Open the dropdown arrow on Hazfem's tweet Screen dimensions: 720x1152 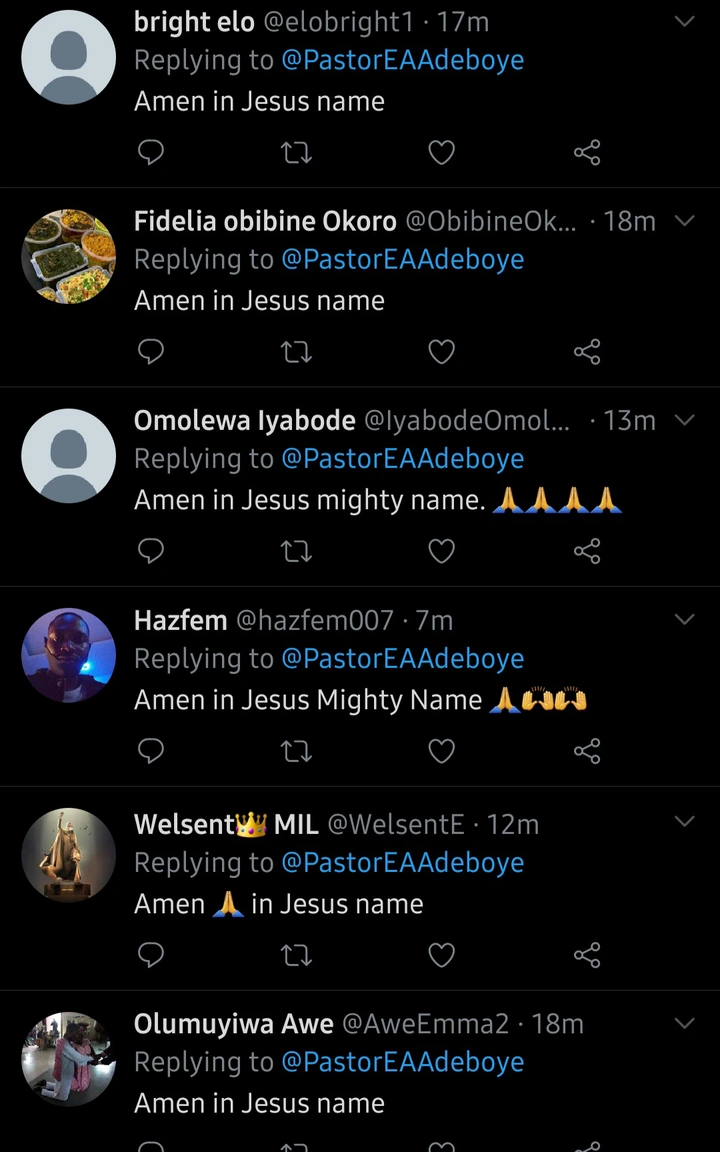coord(685,620)
